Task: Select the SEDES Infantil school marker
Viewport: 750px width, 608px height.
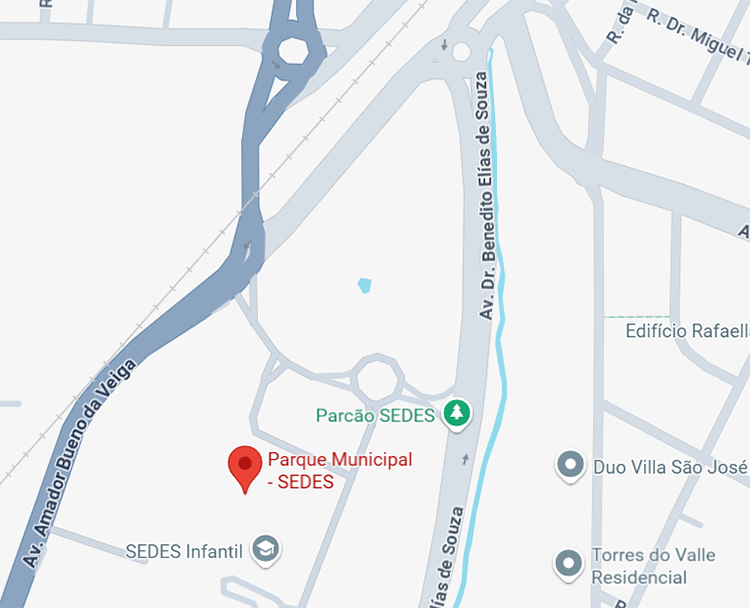Action: (265, 548)
